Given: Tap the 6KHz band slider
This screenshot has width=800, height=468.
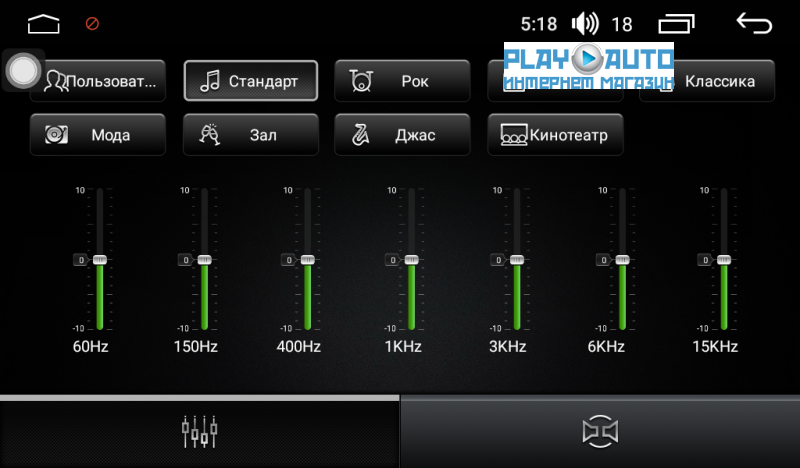Looking at the screenshot, I should click(622, 260).
